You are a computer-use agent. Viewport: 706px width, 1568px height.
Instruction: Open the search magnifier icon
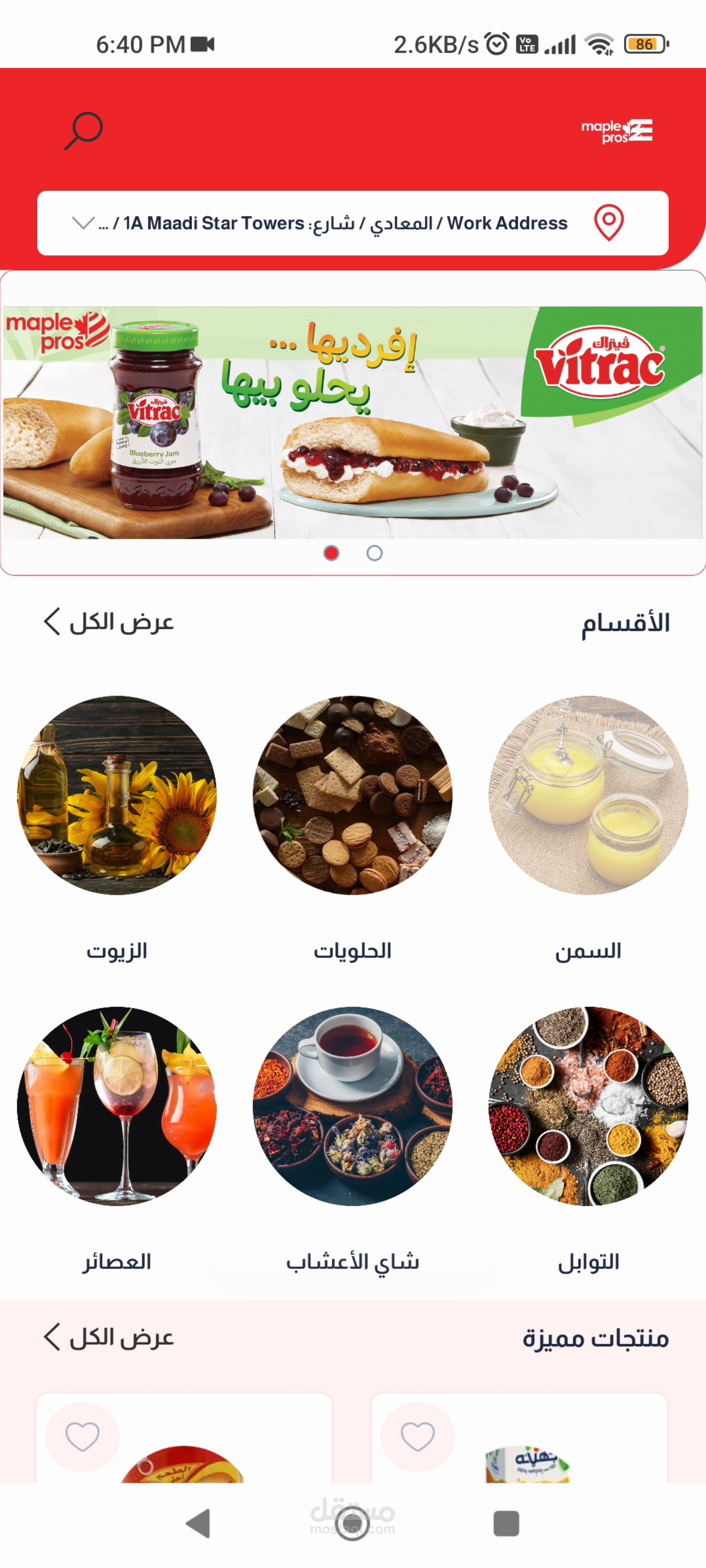click(x=83, y=130)
